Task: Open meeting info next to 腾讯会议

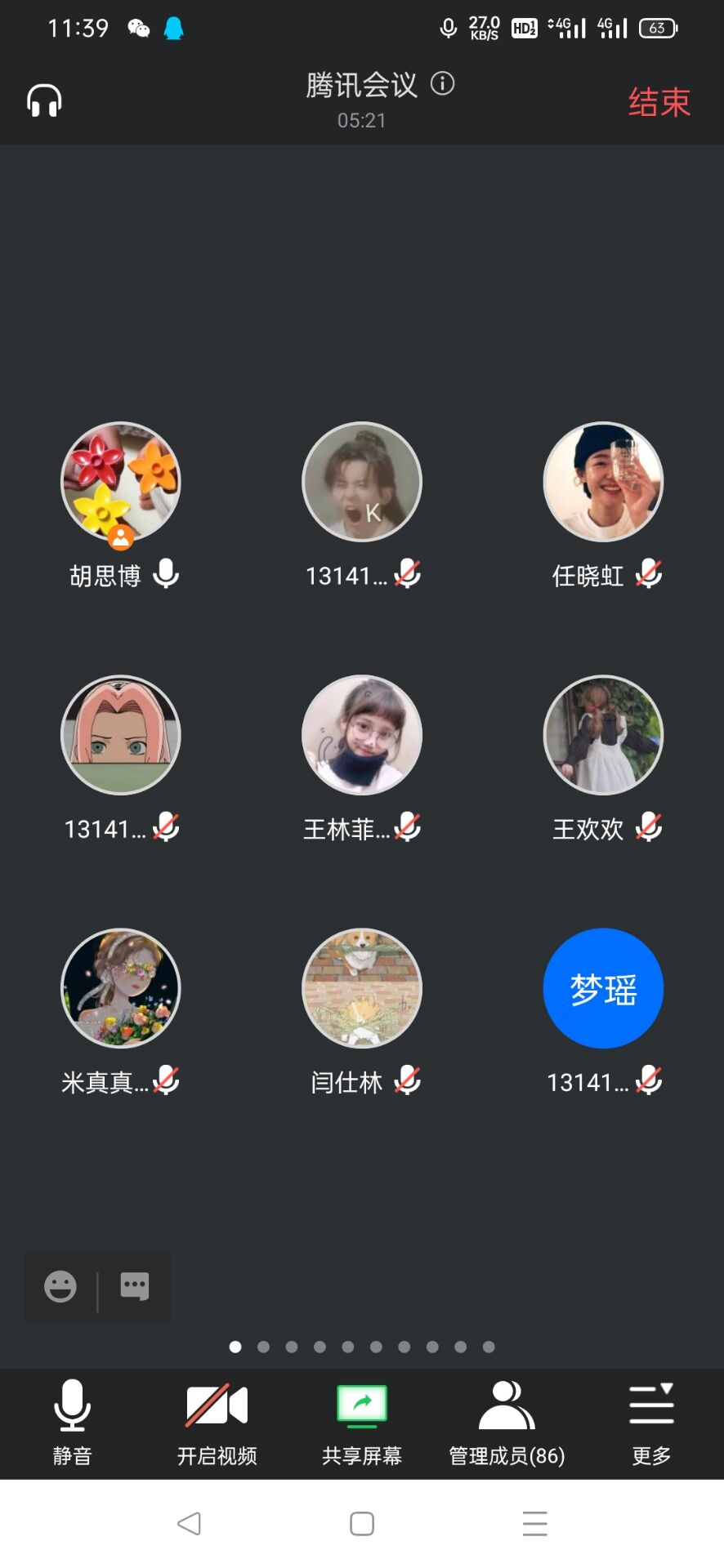Action: pyautogui.click(x=443, y=83)
